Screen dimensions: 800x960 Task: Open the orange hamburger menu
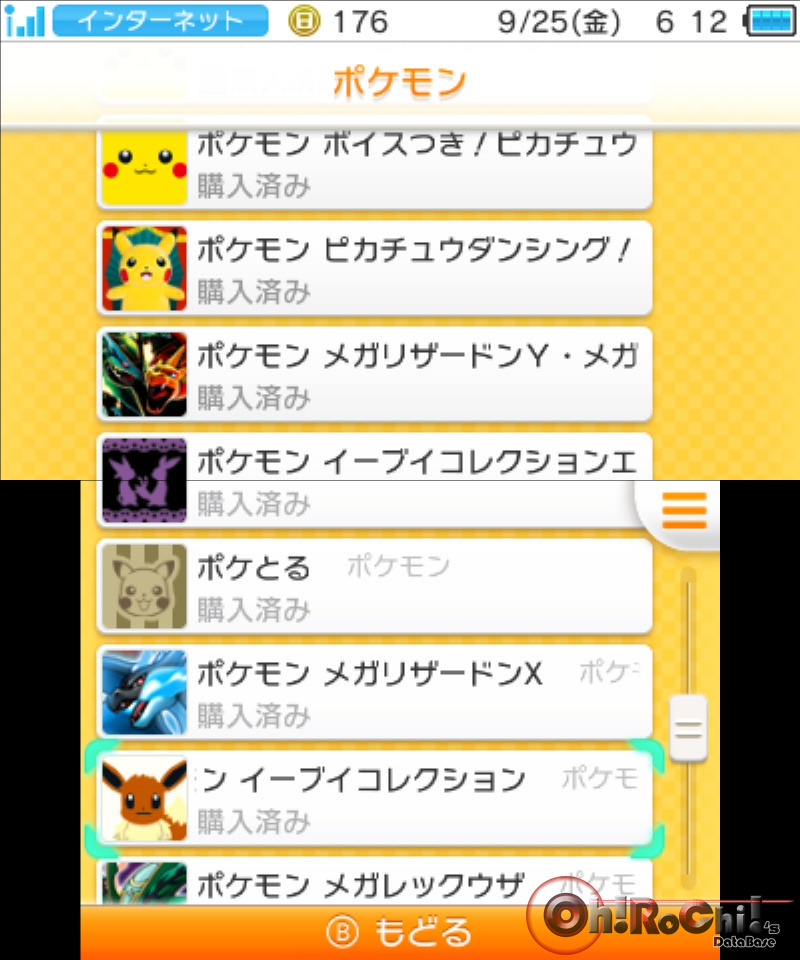point(683,511)
